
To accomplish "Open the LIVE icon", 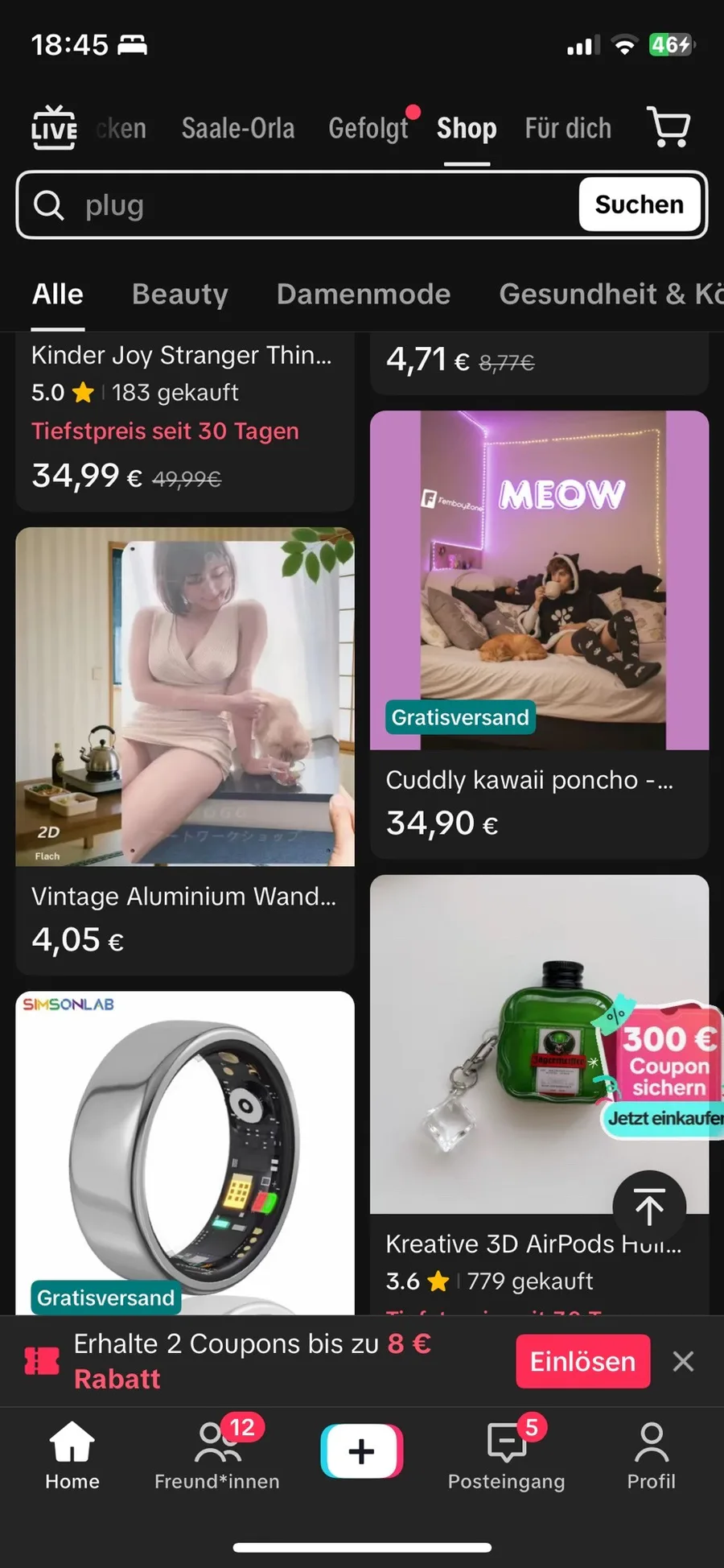I will click(54, 127).
